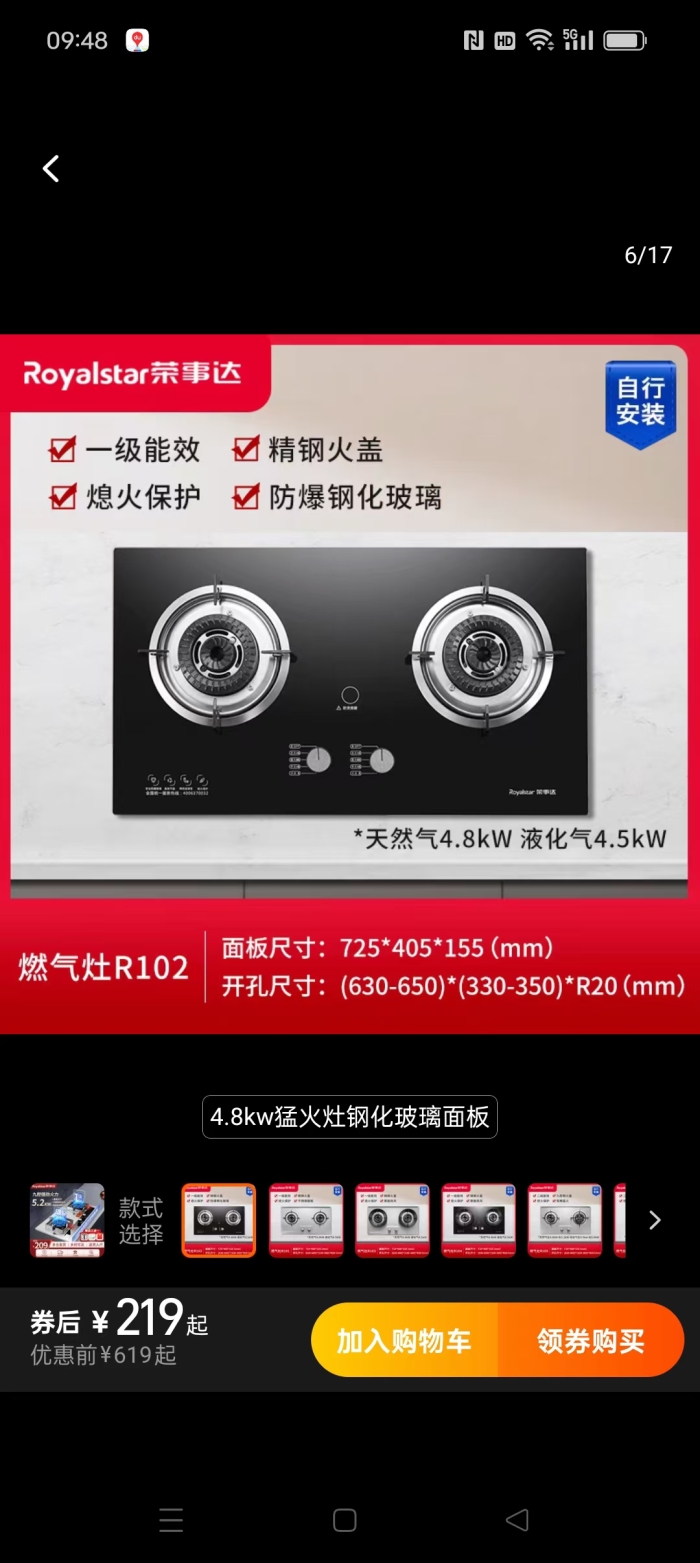The height and width of the screenshot is (1563, 700).
Task: Tap the large R102 gas stove image
Action: pos(350,683)
